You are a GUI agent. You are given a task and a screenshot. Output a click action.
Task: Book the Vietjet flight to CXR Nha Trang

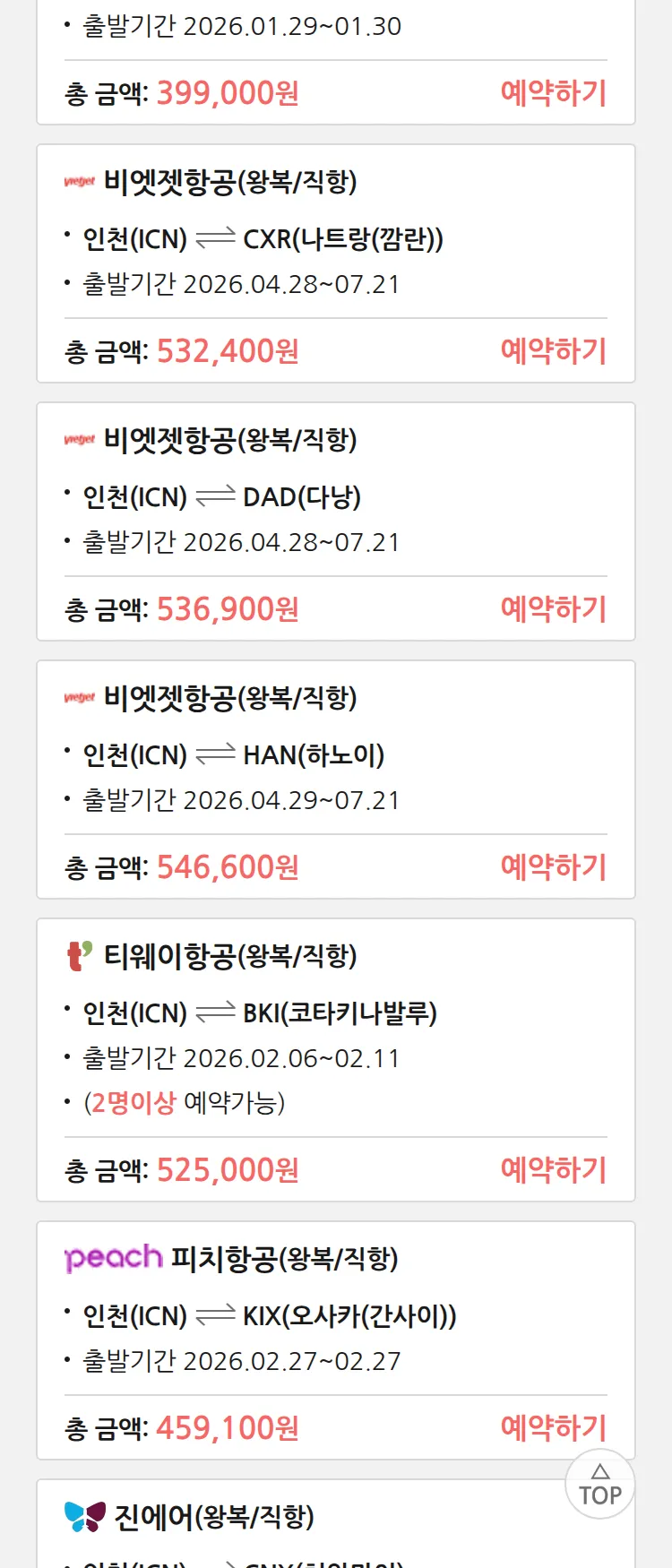tap(553, 351)
